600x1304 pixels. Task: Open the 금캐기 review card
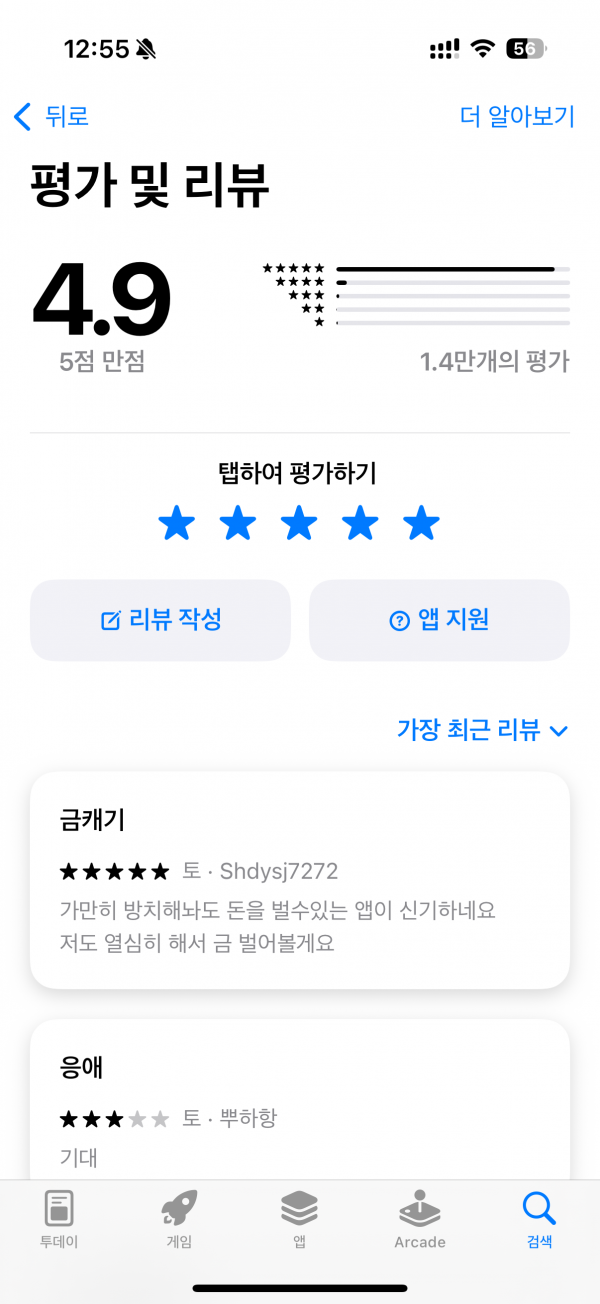[300, 880]
